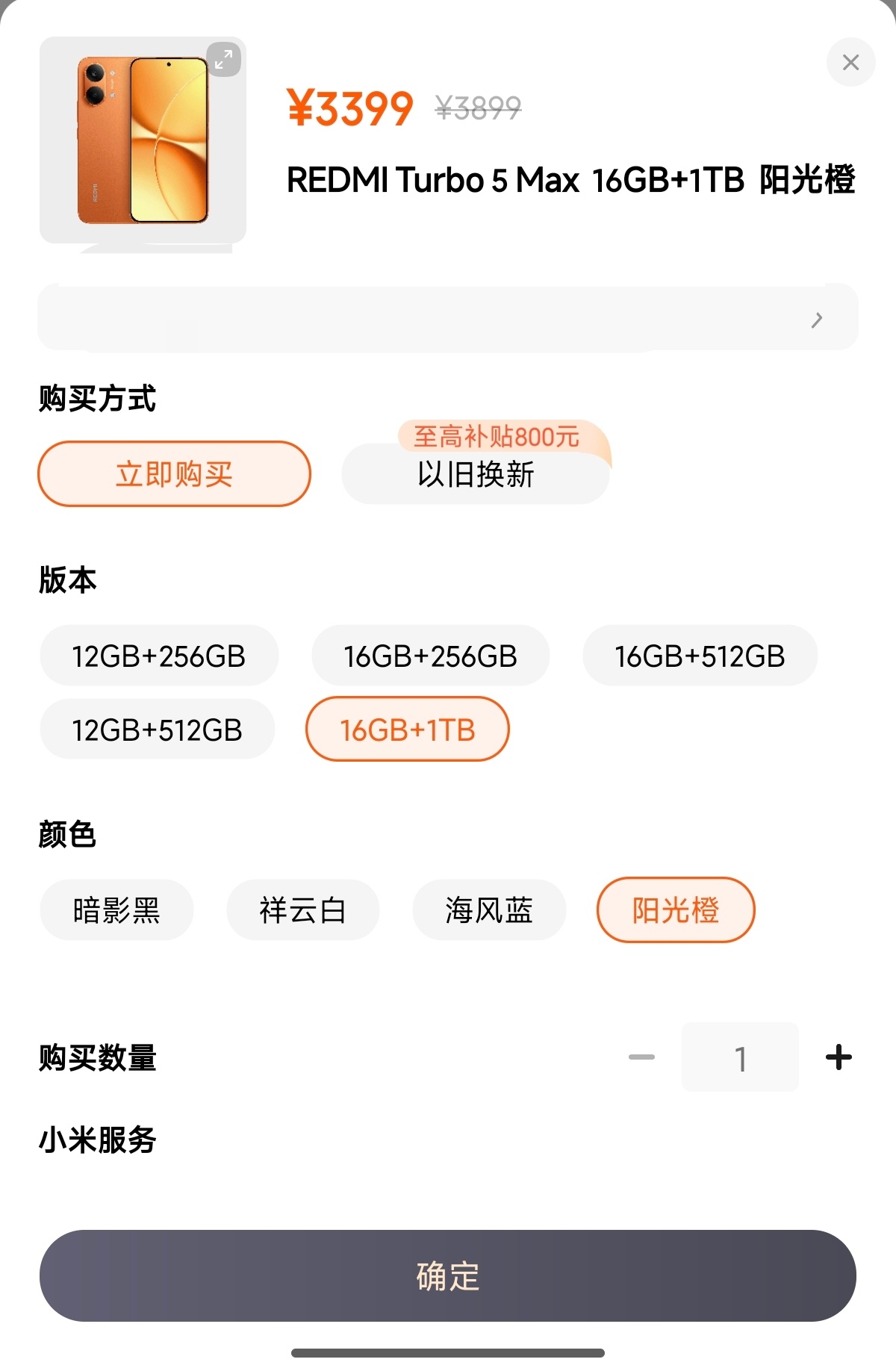Tap the expand icon on the product image
Screen dimensions: 896x1371
[x=223, y=60]
